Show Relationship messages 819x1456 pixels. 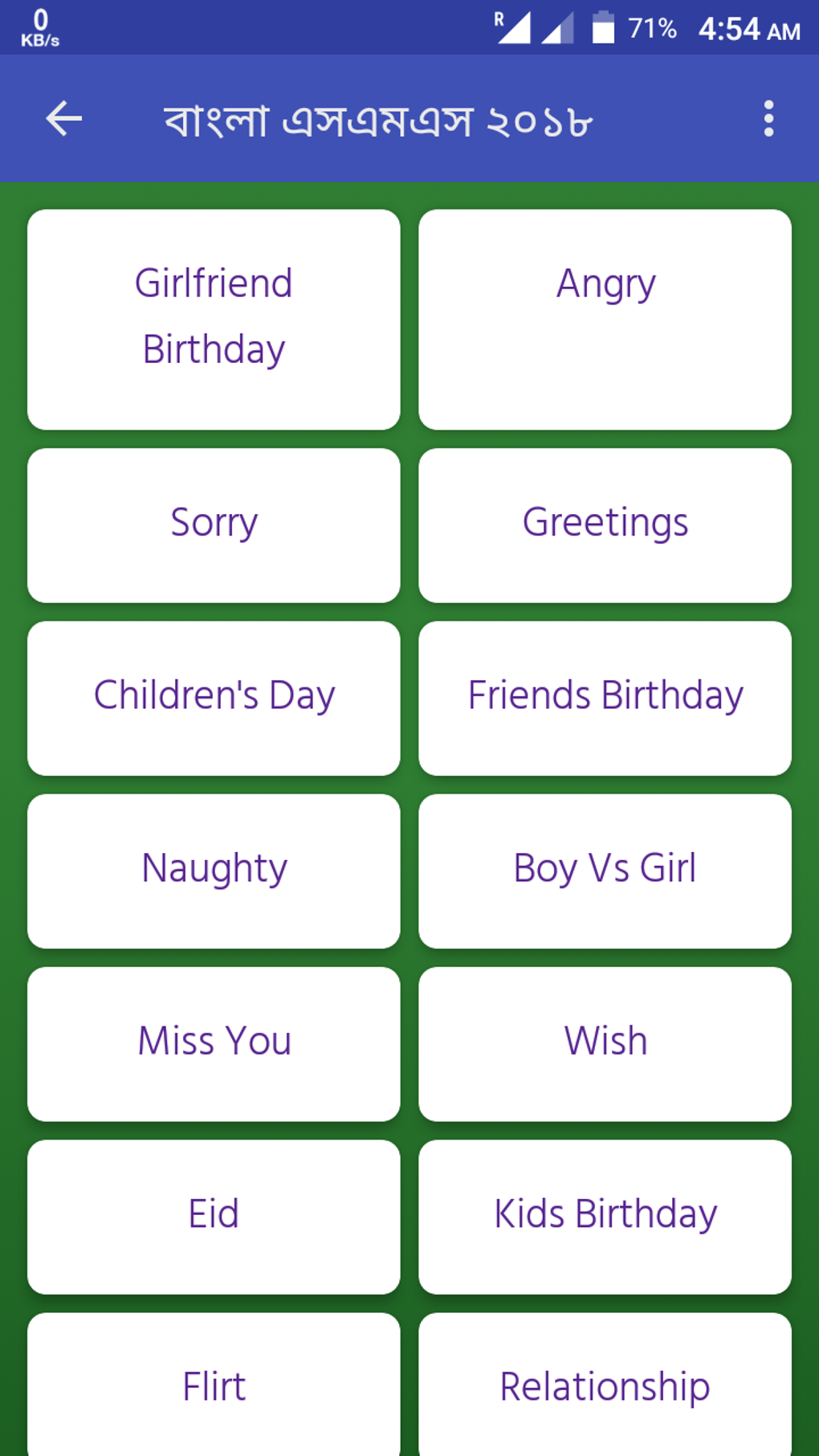605,1385
